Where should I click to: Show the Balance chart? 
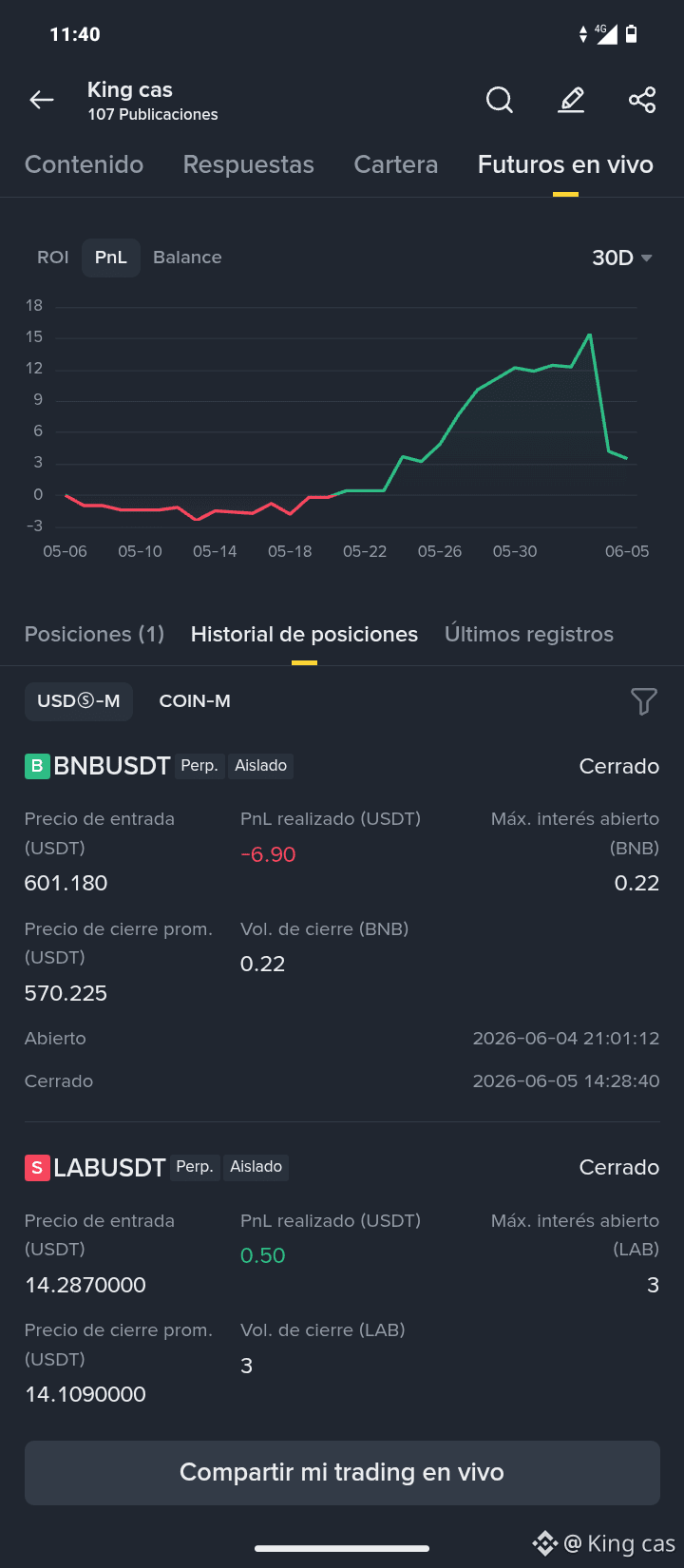187,258
